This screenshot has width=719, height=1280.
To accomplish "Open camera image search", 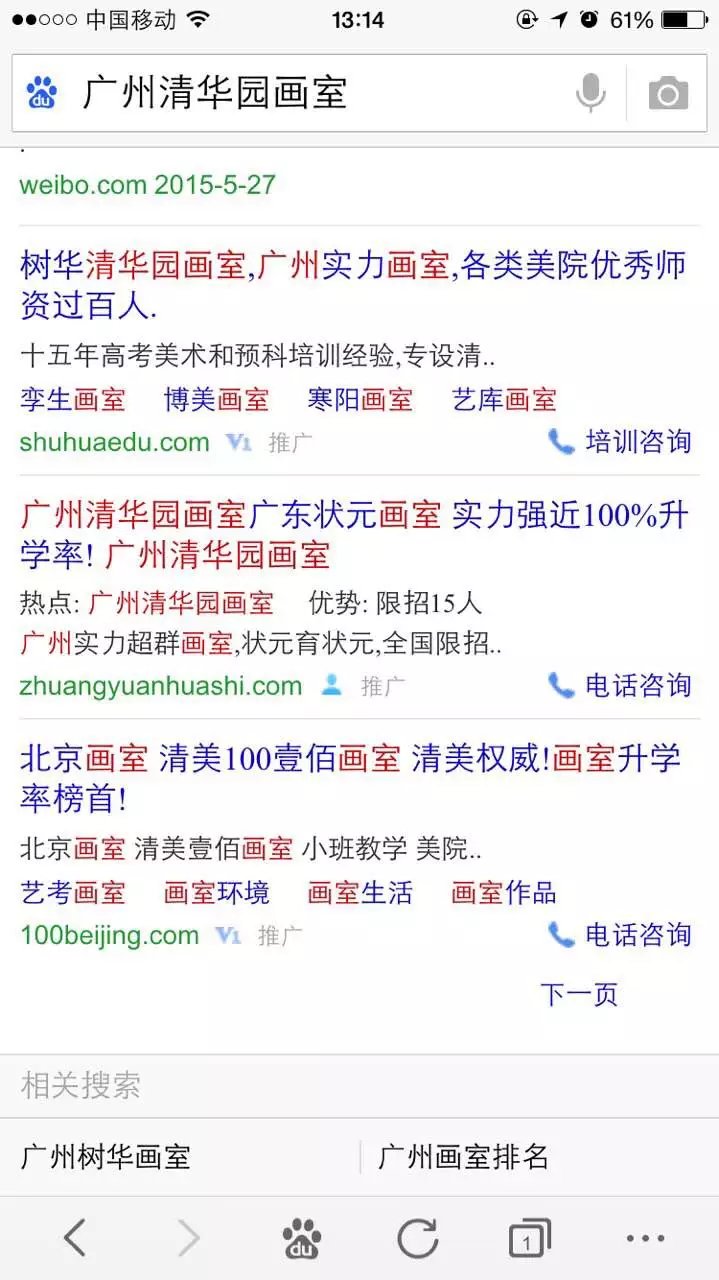I will (668, 94).
